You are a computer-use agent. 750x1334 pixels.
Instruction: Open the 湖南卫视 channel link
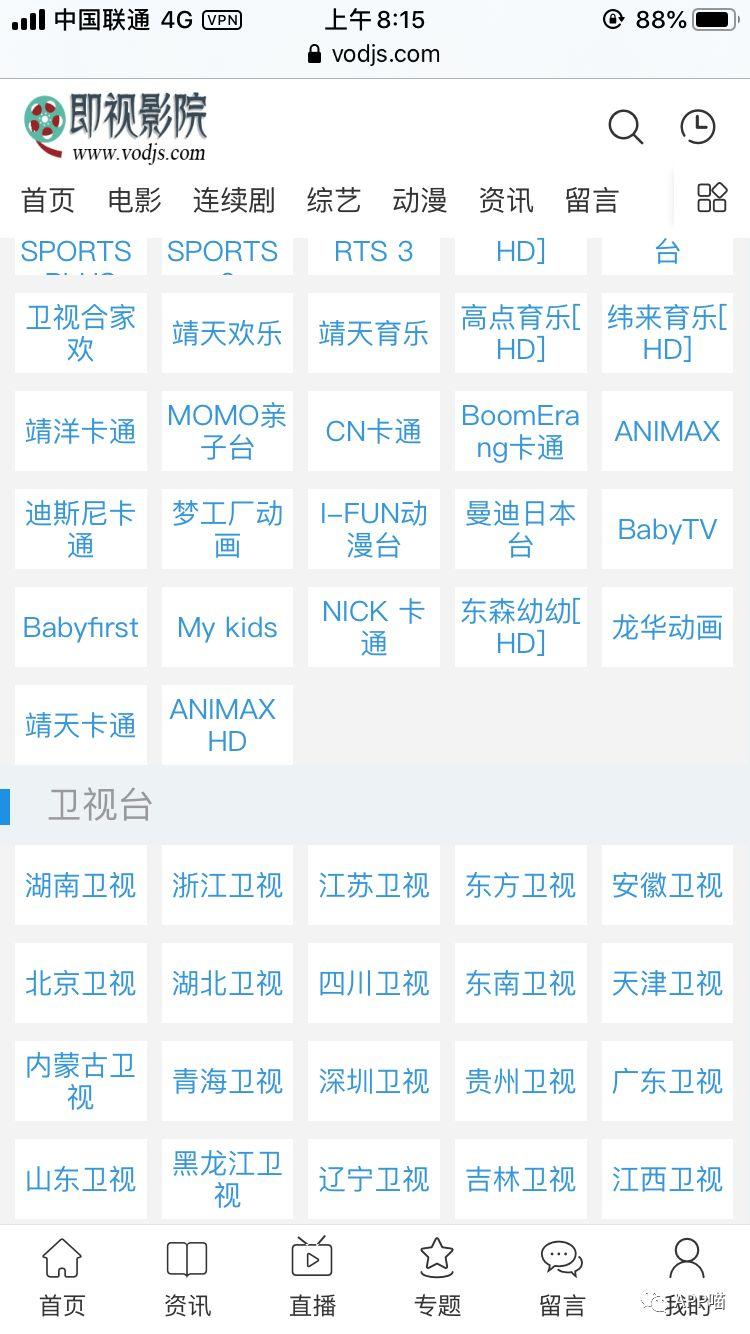click(80, 885)
